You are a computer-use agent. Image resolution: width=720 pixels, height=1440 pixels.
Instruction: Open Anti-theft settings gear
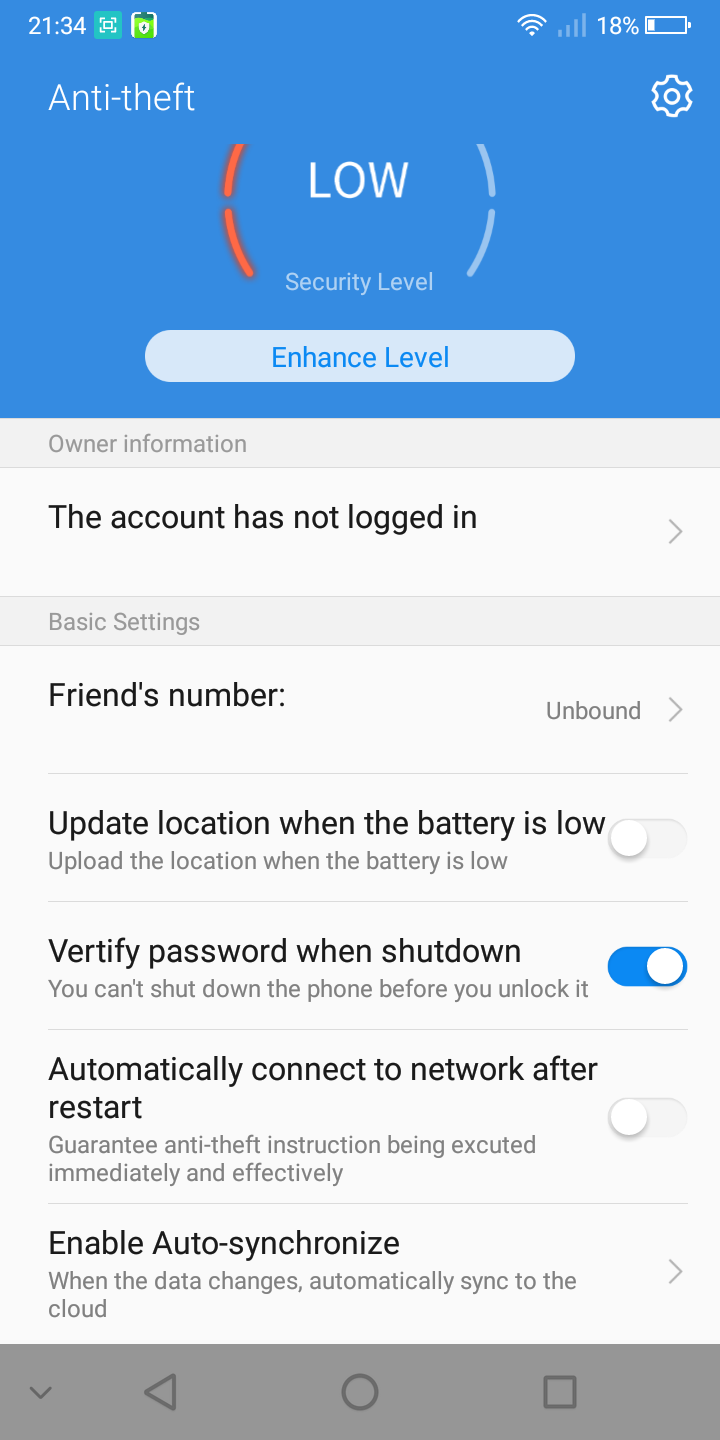pos(671,97)
